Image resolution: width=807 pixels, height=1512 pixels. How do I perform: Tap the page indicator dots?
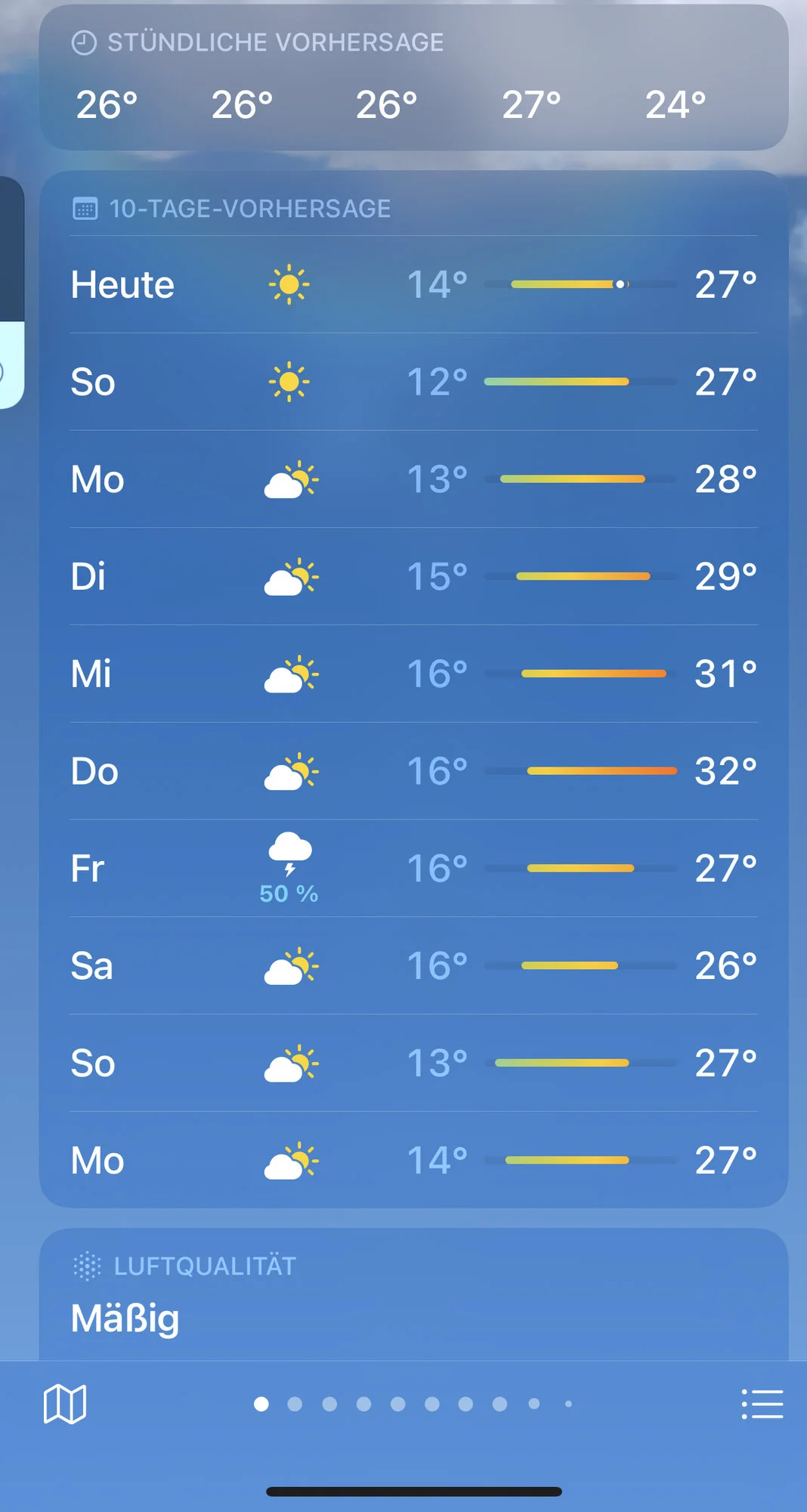[x=413, y=1404]
